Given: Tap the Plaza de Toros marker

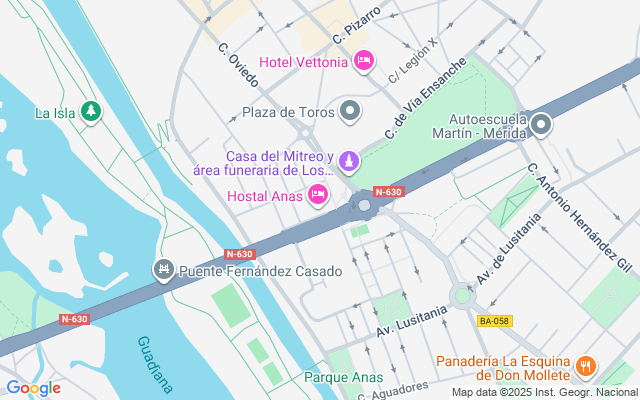Looking at the screenshot, I should 350,111.
